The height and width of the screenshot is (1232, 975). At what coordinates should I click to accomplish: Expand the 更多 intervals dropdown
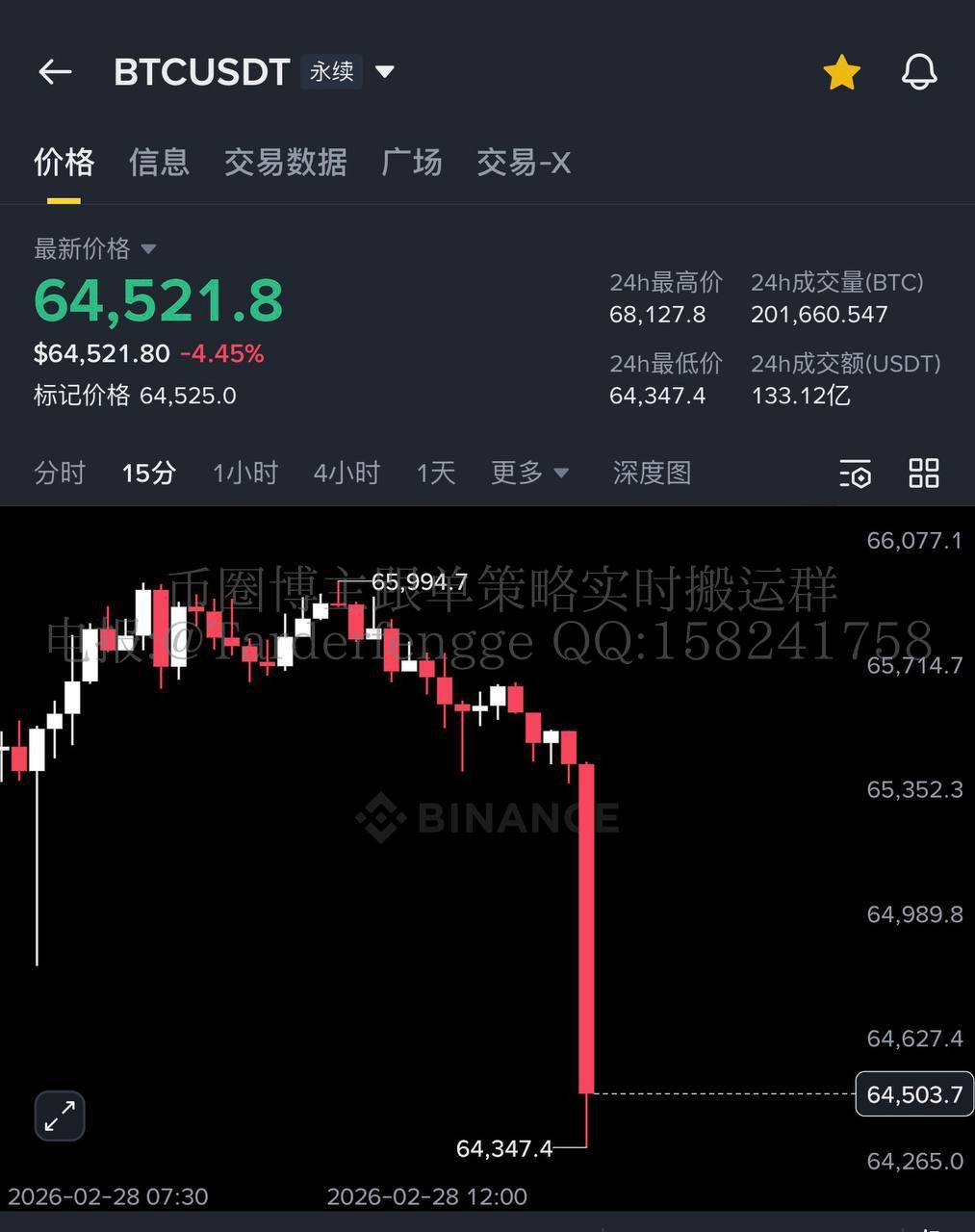coord(529,473)
